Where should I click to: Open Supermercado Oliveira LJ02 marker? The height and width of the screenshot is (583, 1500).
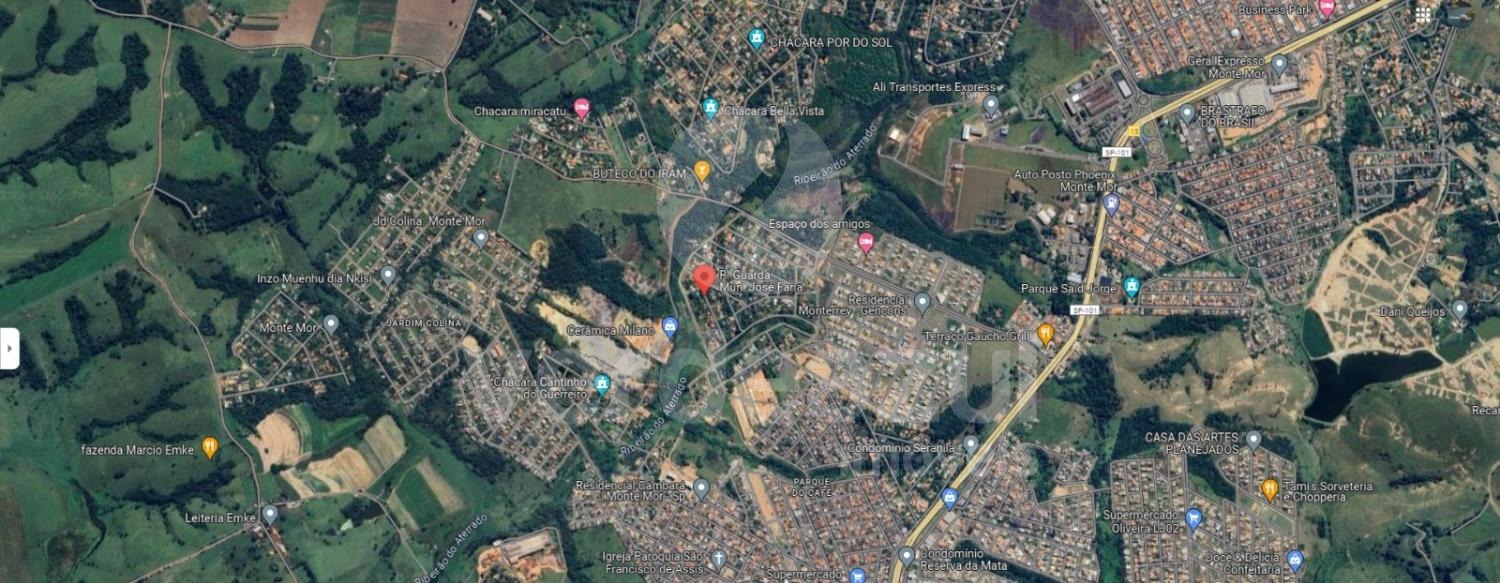point(1193,518)
